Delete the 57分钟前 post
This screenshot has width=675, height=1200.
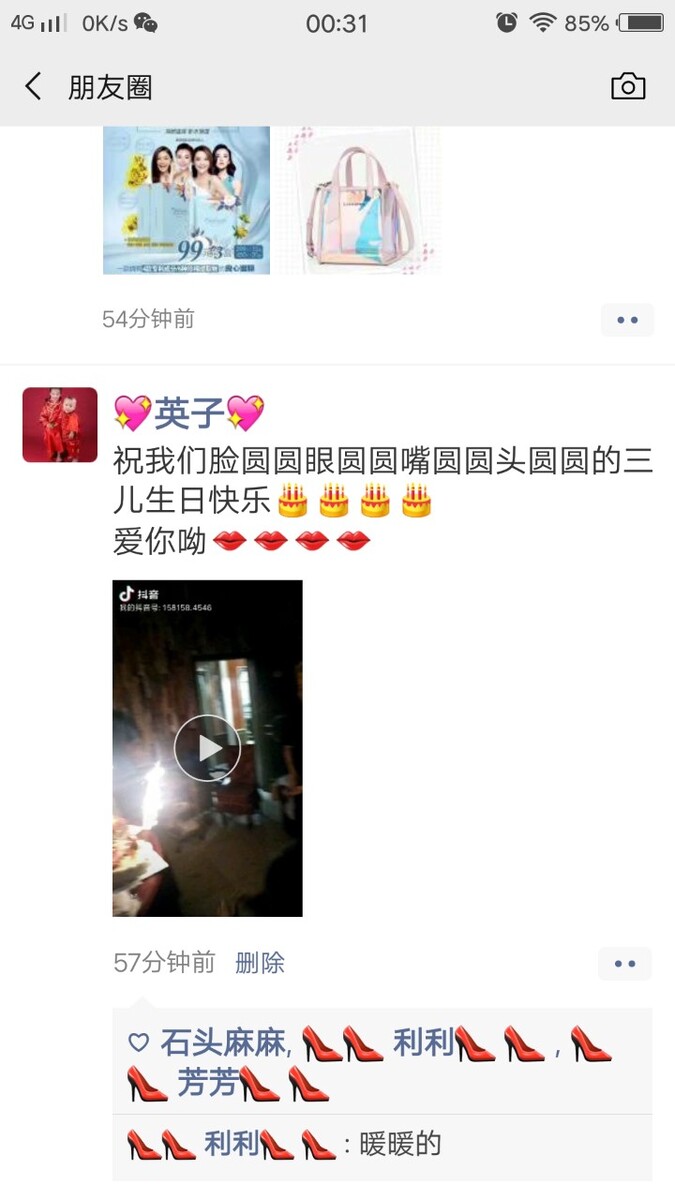pyautogui.click(x=260, y=963)
